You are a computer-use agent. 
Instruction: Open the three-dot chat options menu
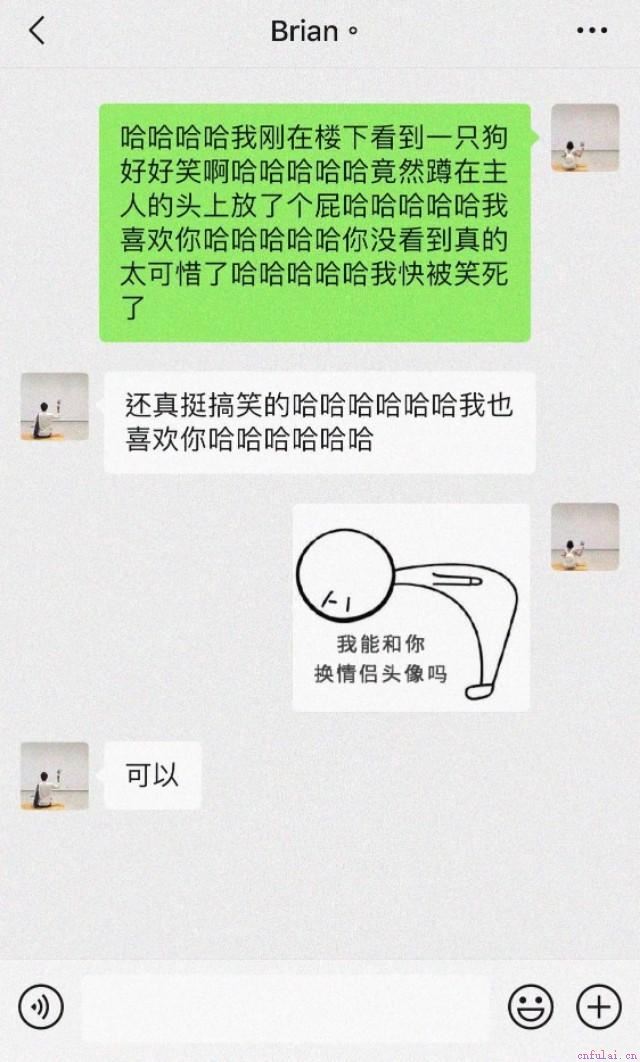pyautogui.click(x=592, y=31)
